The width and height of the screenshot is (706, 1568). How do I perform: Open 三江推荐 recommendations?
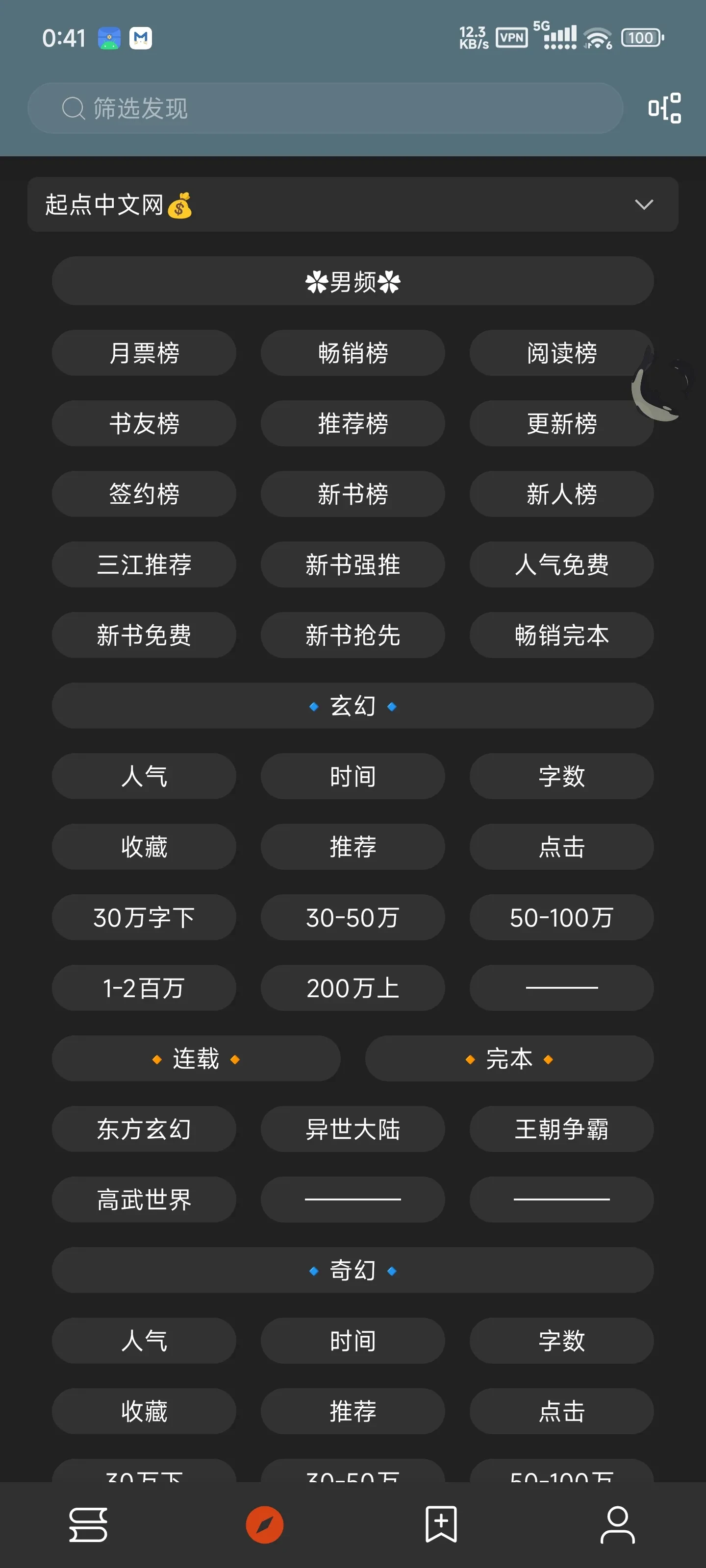144,565
